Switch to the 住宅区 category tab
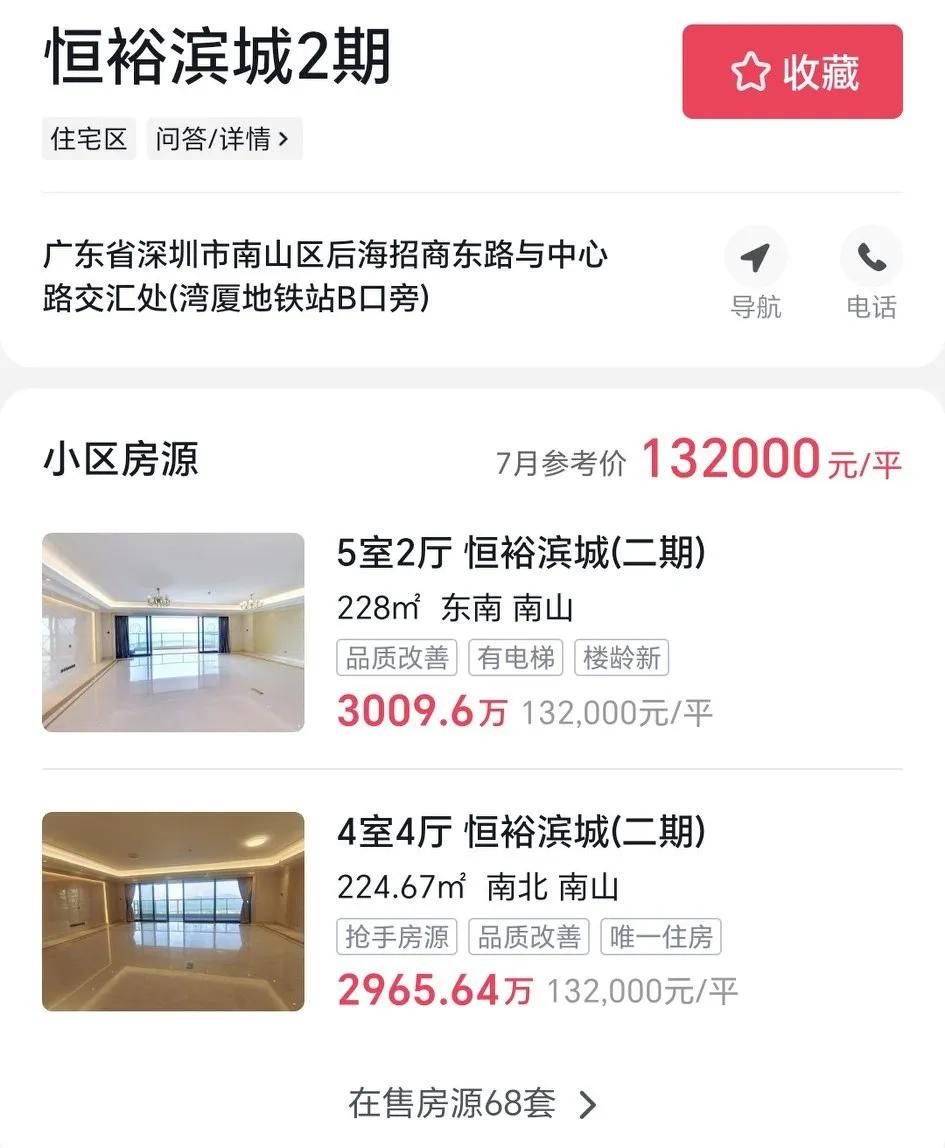This screenshot has width=945, height=1148. click(x=88, y=139)
